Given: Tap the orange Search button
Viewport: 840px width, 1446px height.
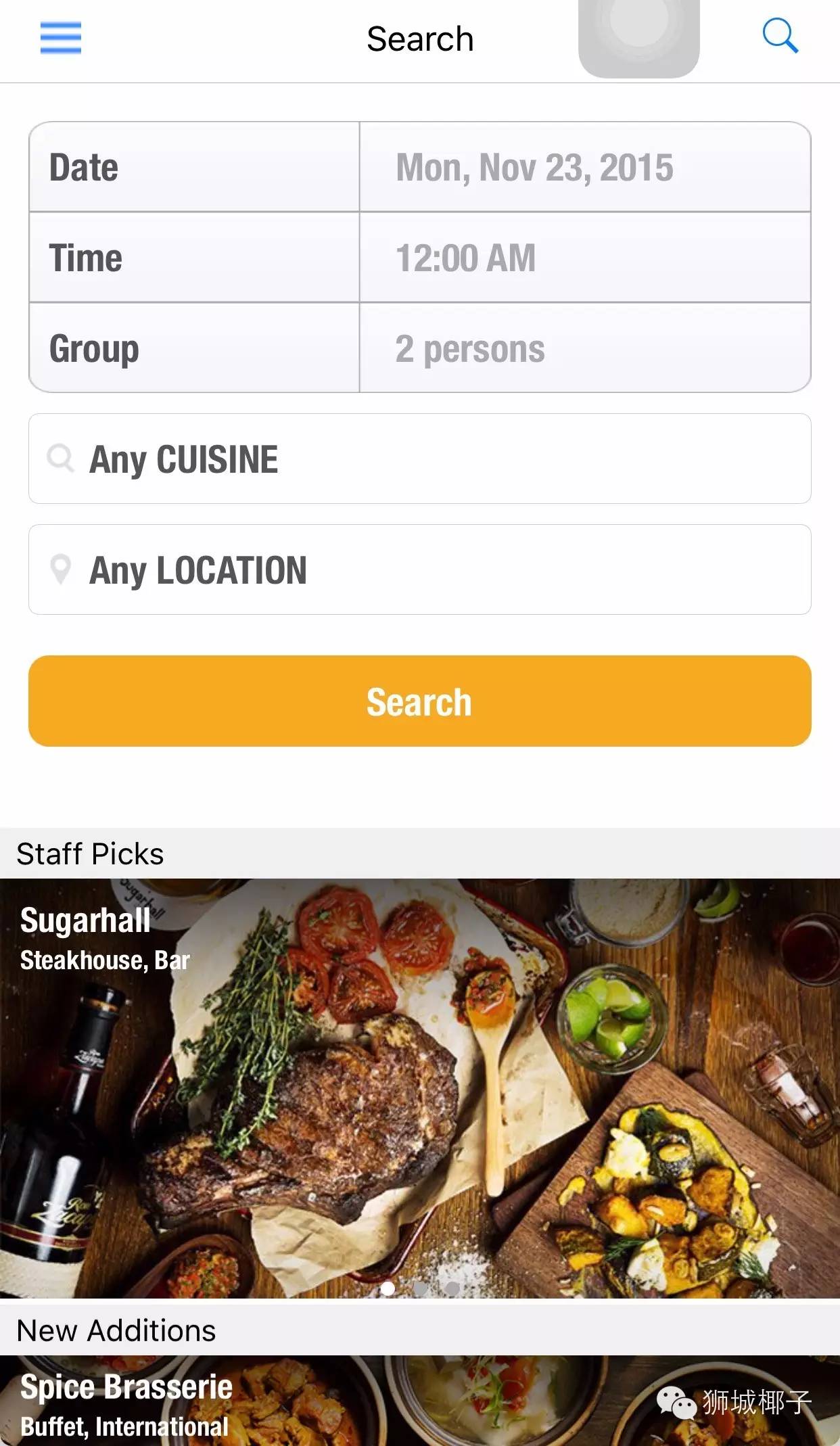Looking at the screenshot, I should 419,701.
